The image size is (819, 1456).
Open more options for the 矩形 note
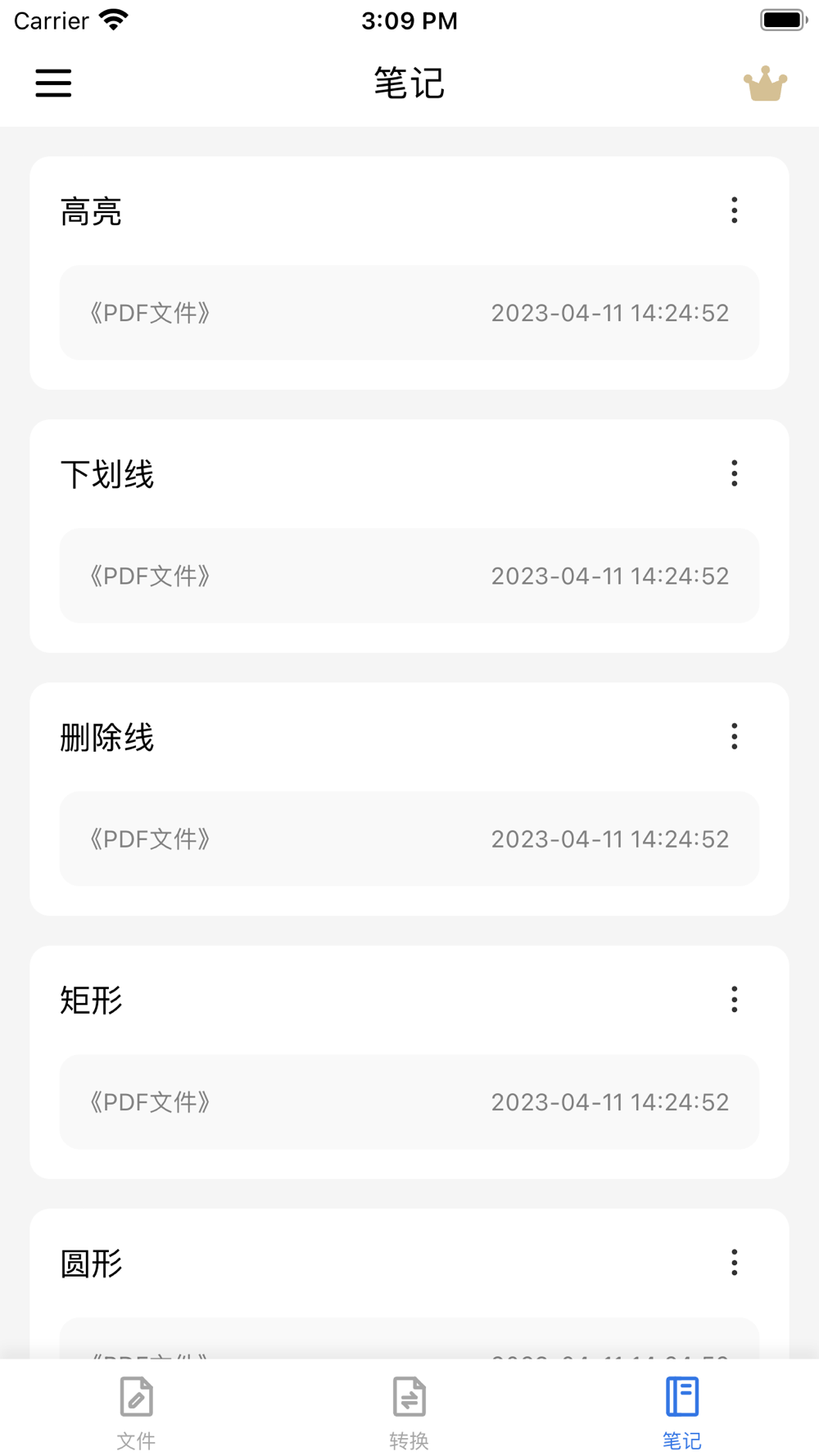735,999
